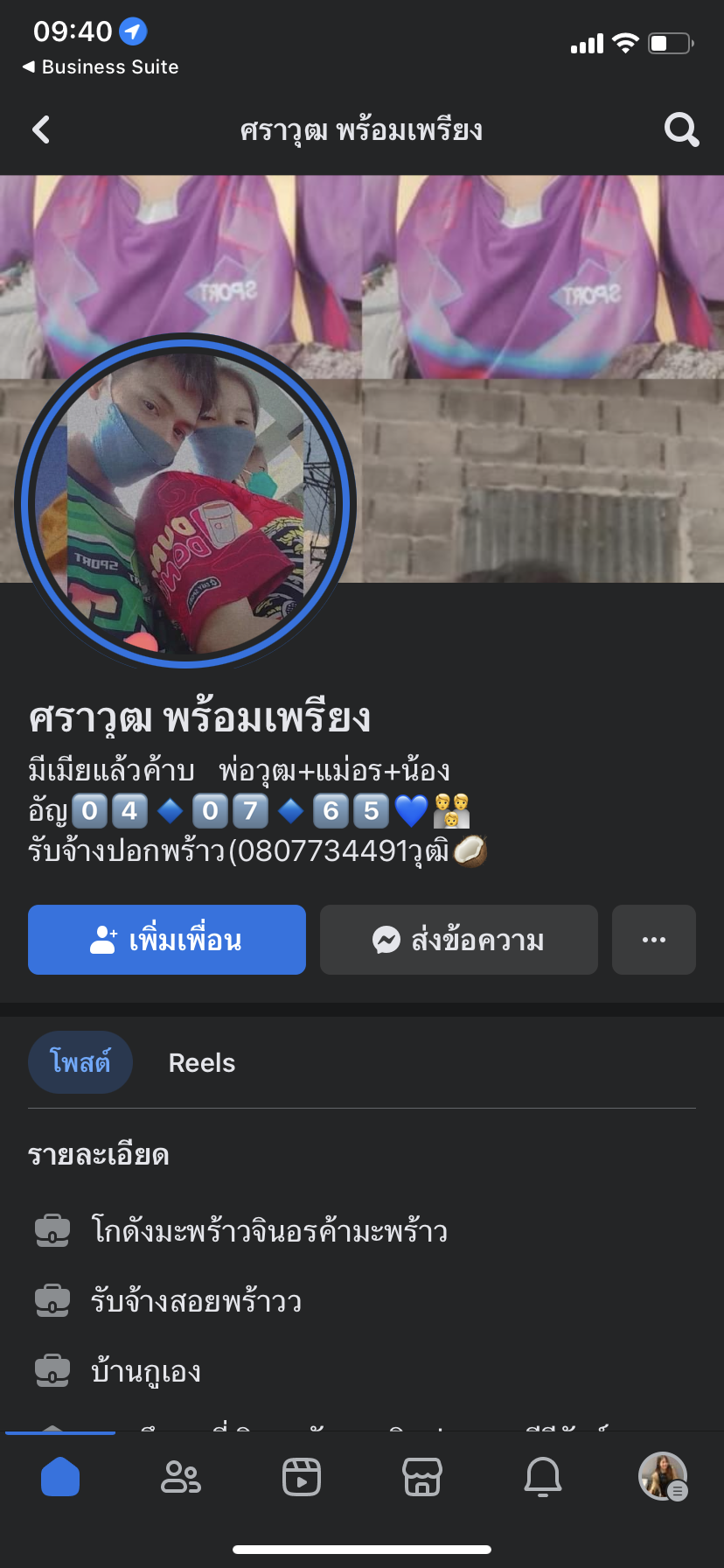This screenshot has width=724, height=1568.
Task: Open the Marketplace tab
Action: [x=422, y=1477]
